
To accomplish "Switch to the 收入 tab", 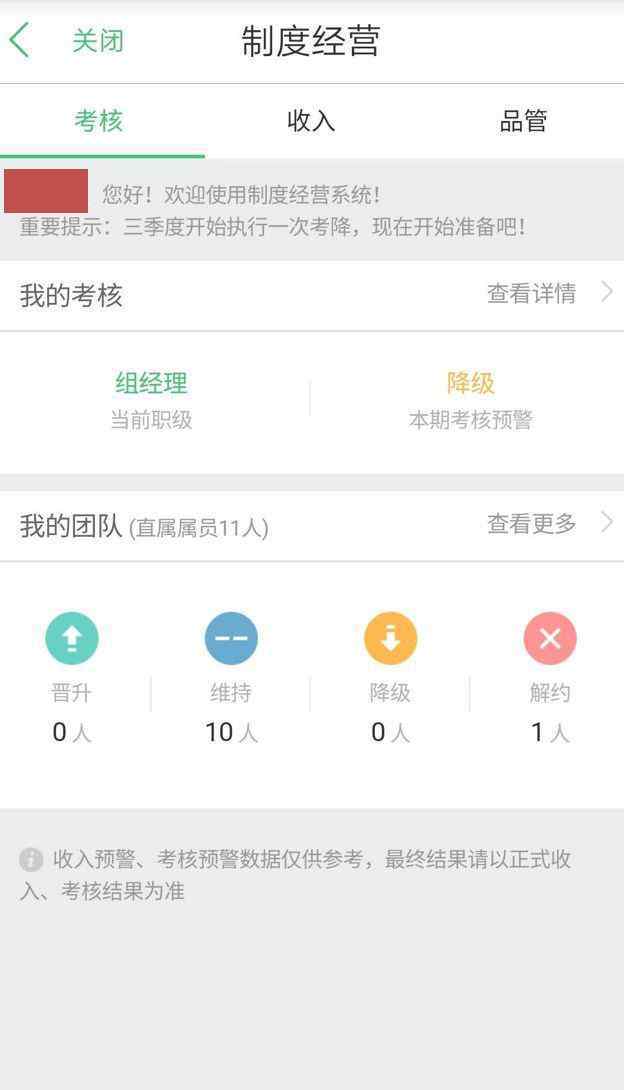I will (x=311, y=121).
